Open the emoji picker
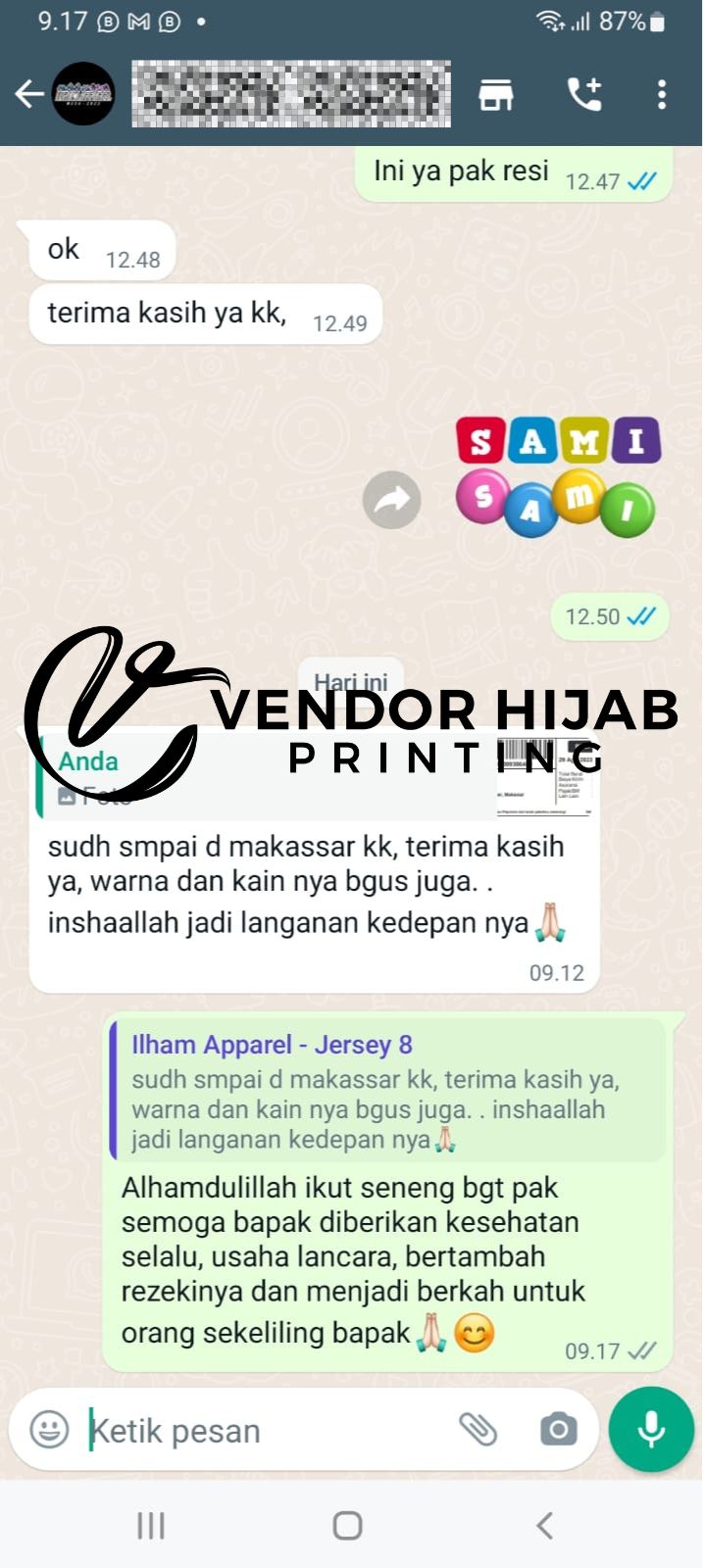 point(49,1429)
